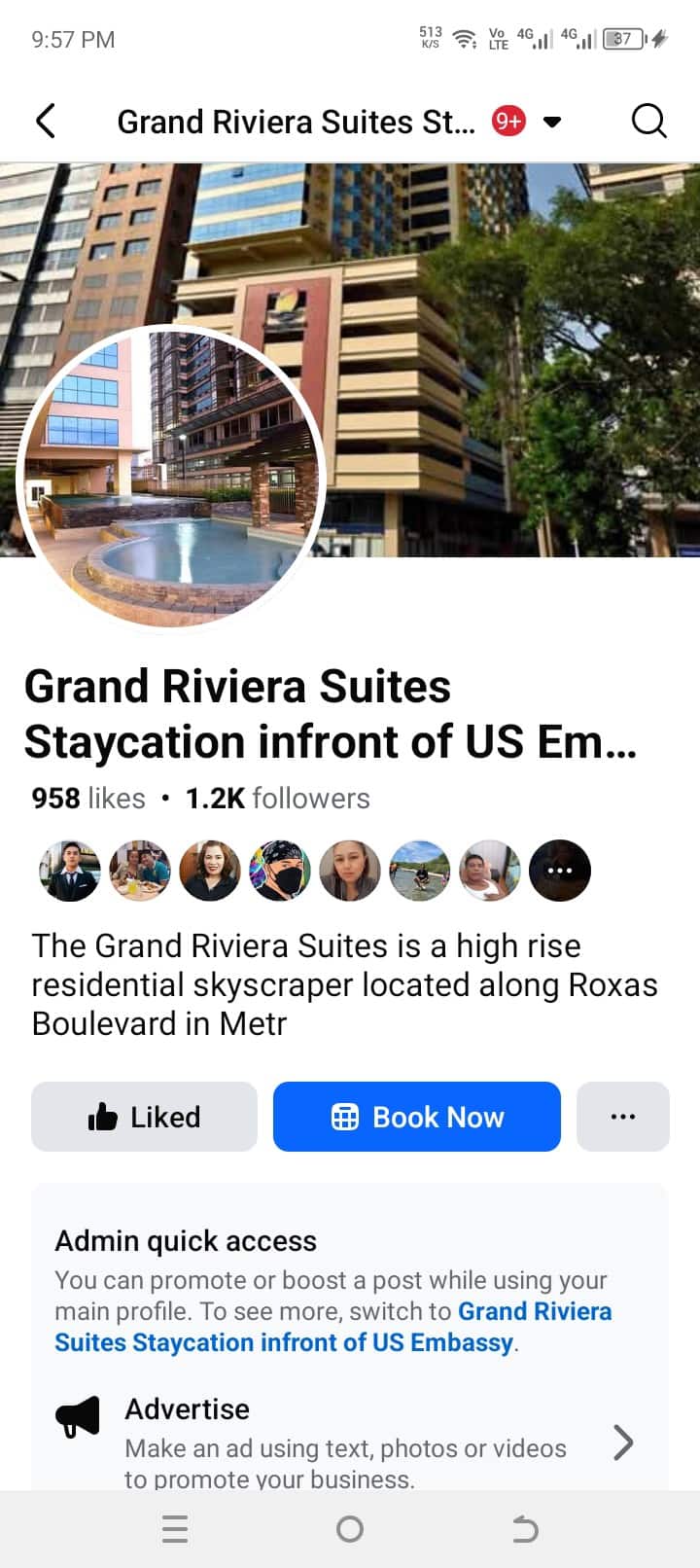This screenshot has width=700, height=1568.
Task: Tap the Book Now button
Action: click(x=417, y=1117)
